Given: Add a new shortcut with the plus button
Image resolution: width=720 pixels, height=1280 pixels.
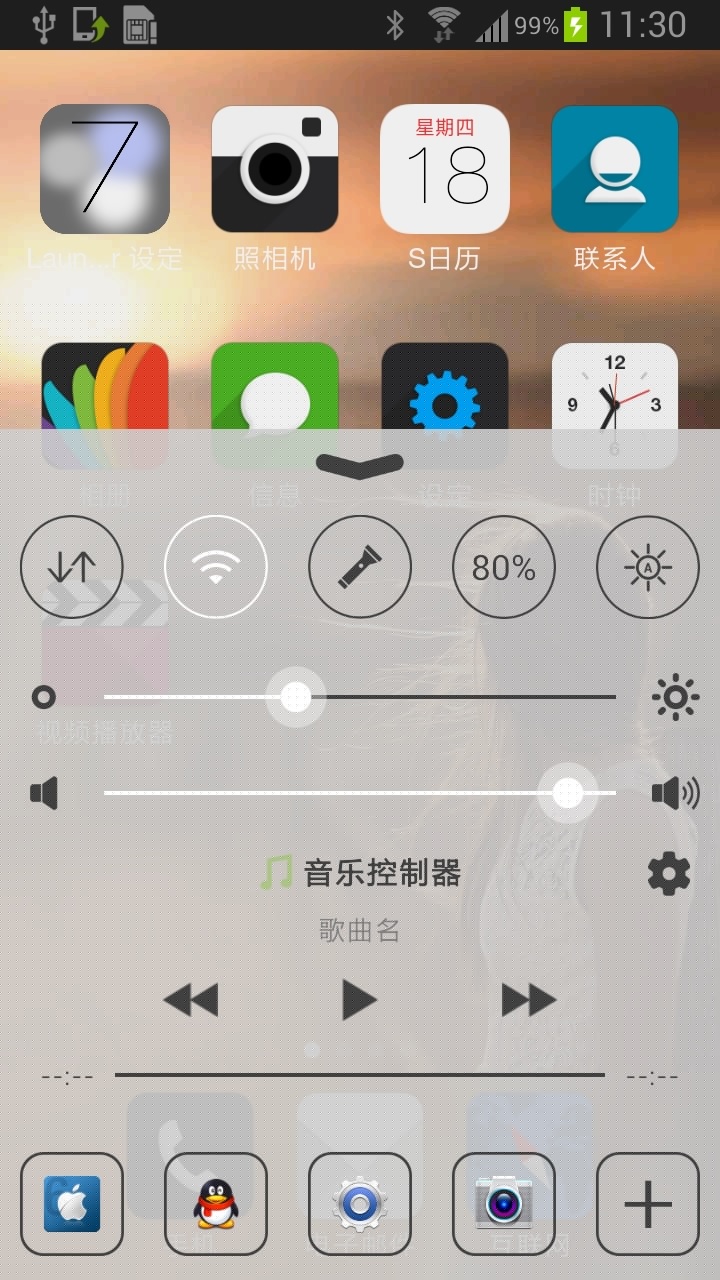Looking at the screenshot, I should pos(648,1204).
